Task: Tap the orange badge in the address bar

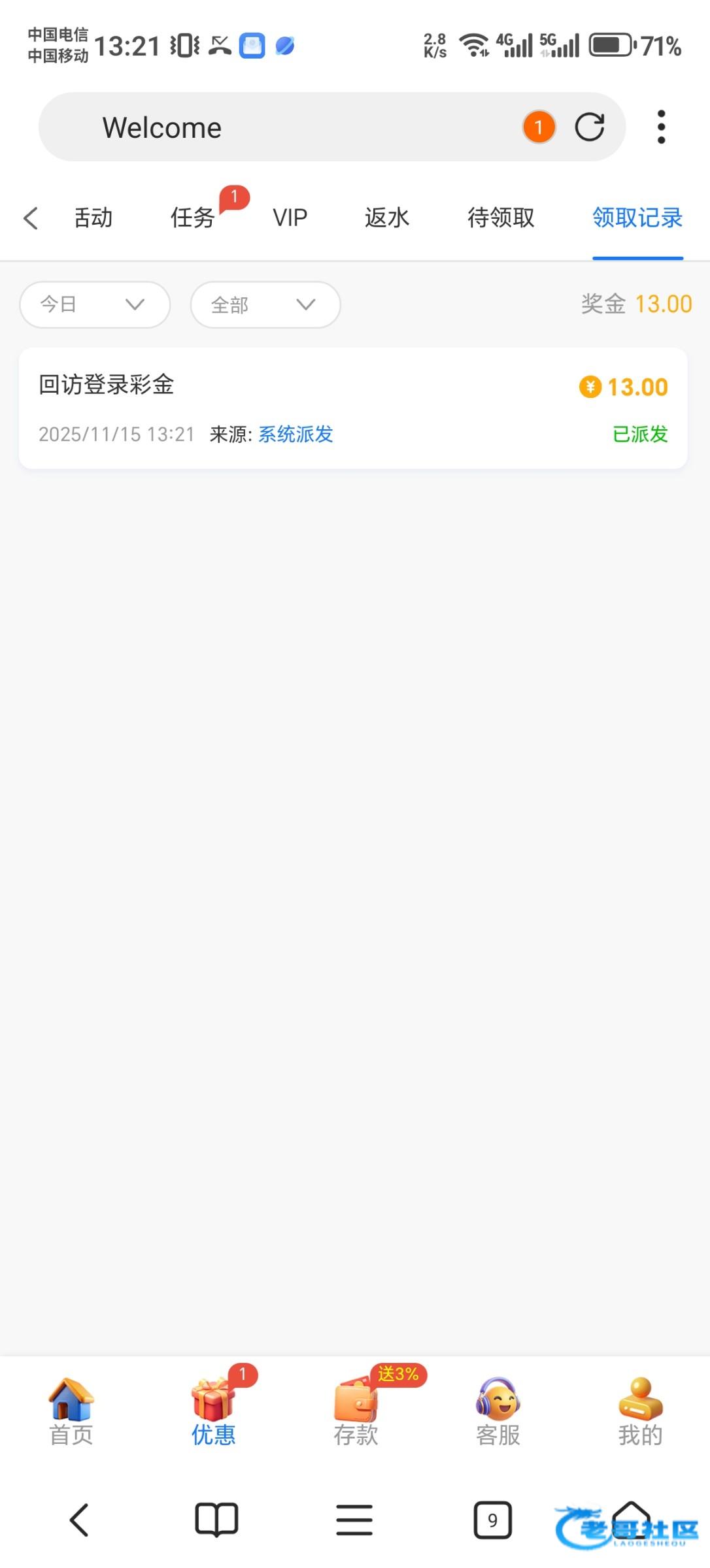Action: coord(539,127)
